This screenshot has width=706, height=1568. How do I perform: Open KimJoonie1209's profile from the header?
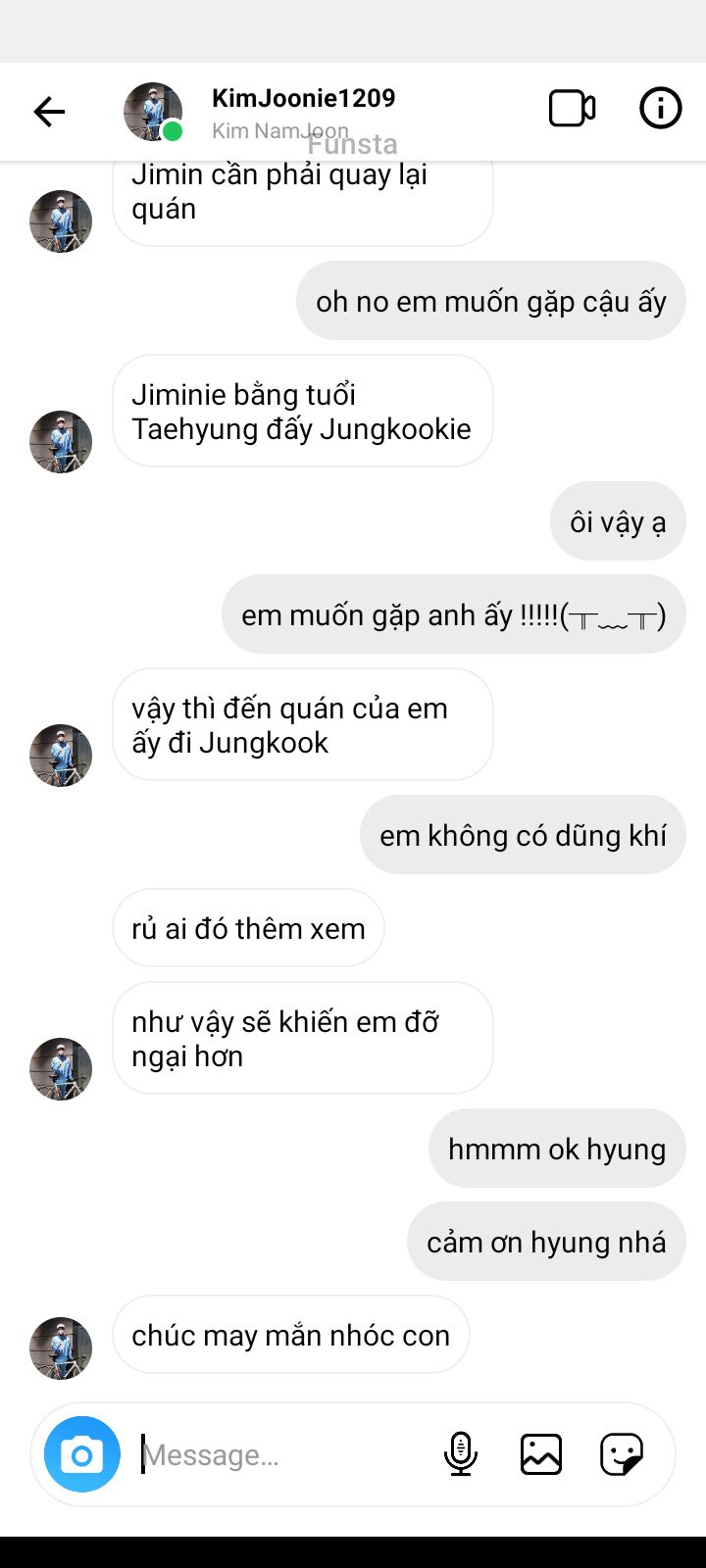[x=303, y=98]
